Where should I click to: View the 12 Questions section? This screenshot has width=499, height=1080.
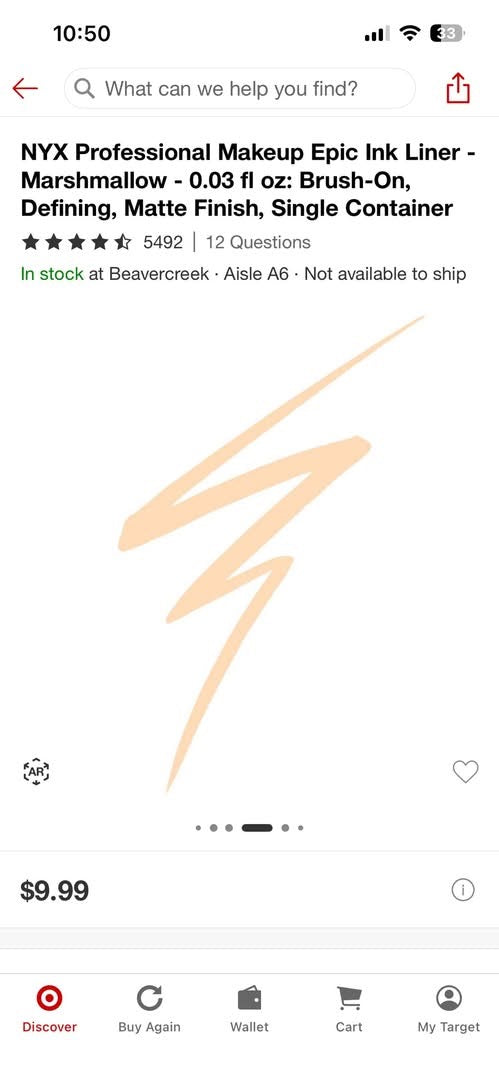(258, 242)
